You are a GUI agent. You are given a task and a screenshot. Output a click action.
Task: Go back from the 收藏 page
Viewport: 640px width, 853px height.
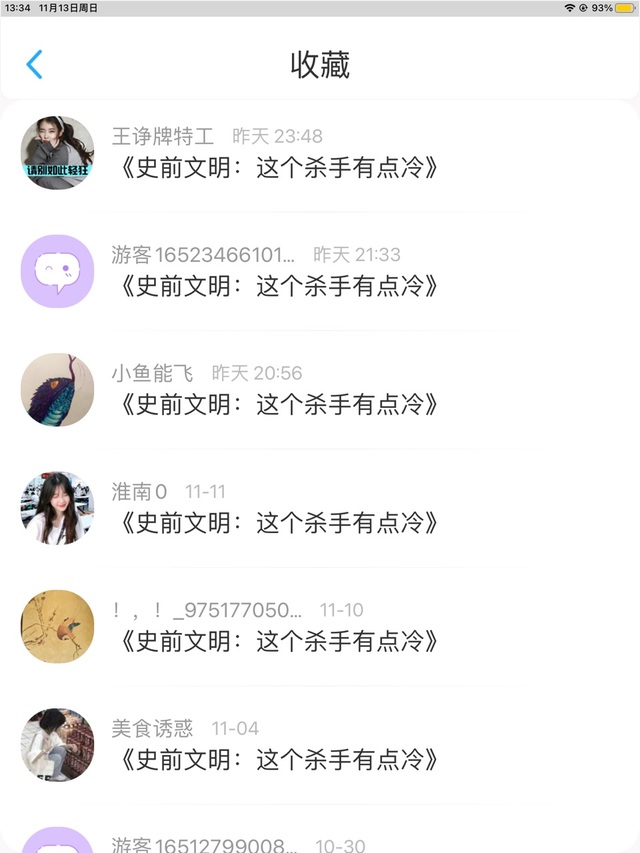pyautogui.click(x=34, y=65)
